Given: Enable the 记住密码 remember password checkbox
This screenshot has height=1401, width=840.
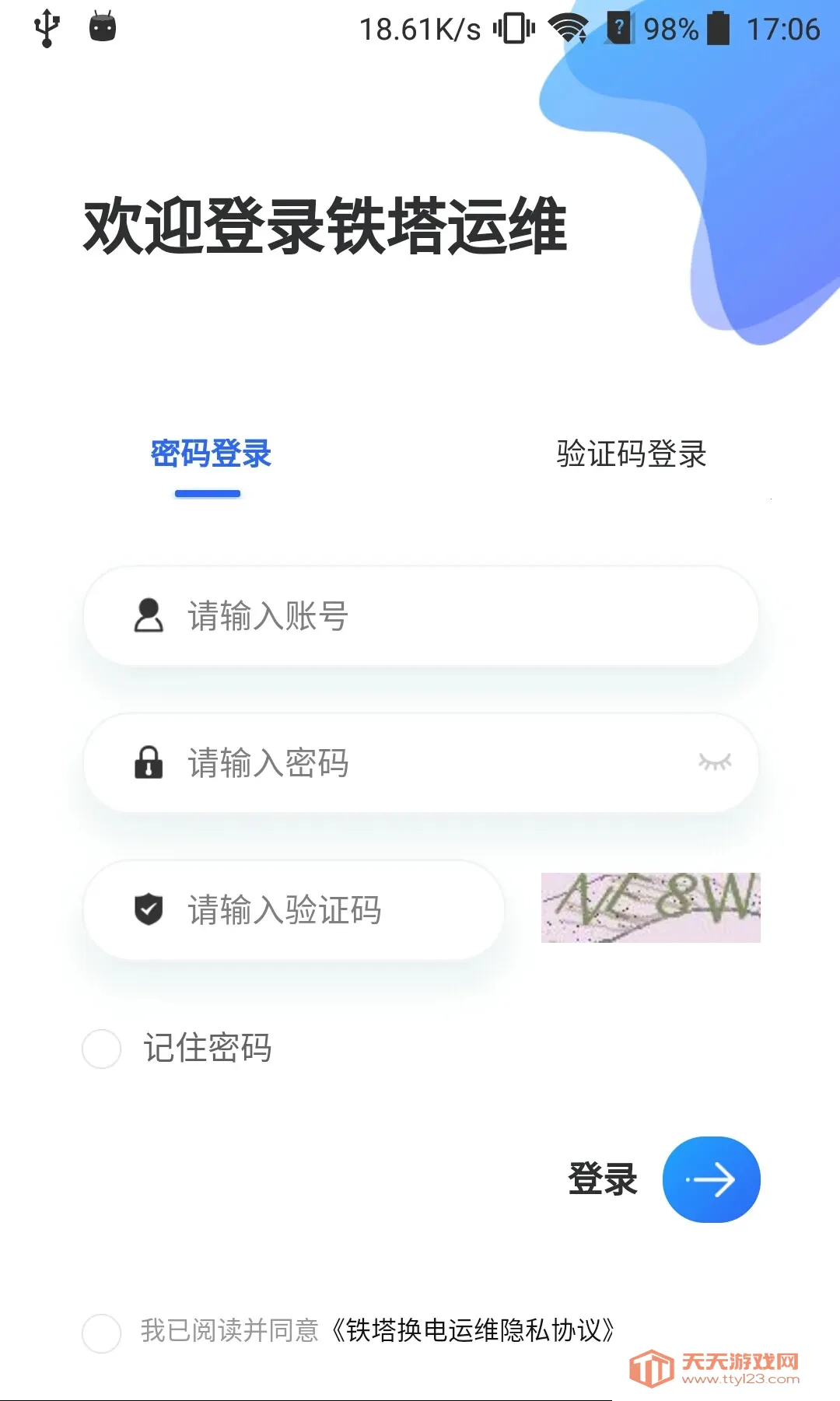Looking at the screenshot, I should pos(101,1049).
